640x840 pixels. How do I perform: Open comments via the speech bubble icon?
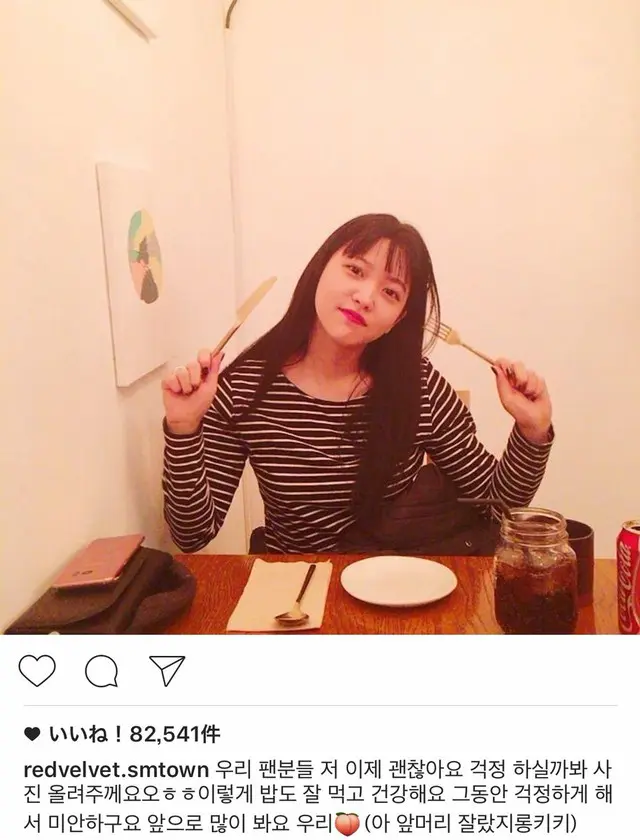(x=101, y=672)
